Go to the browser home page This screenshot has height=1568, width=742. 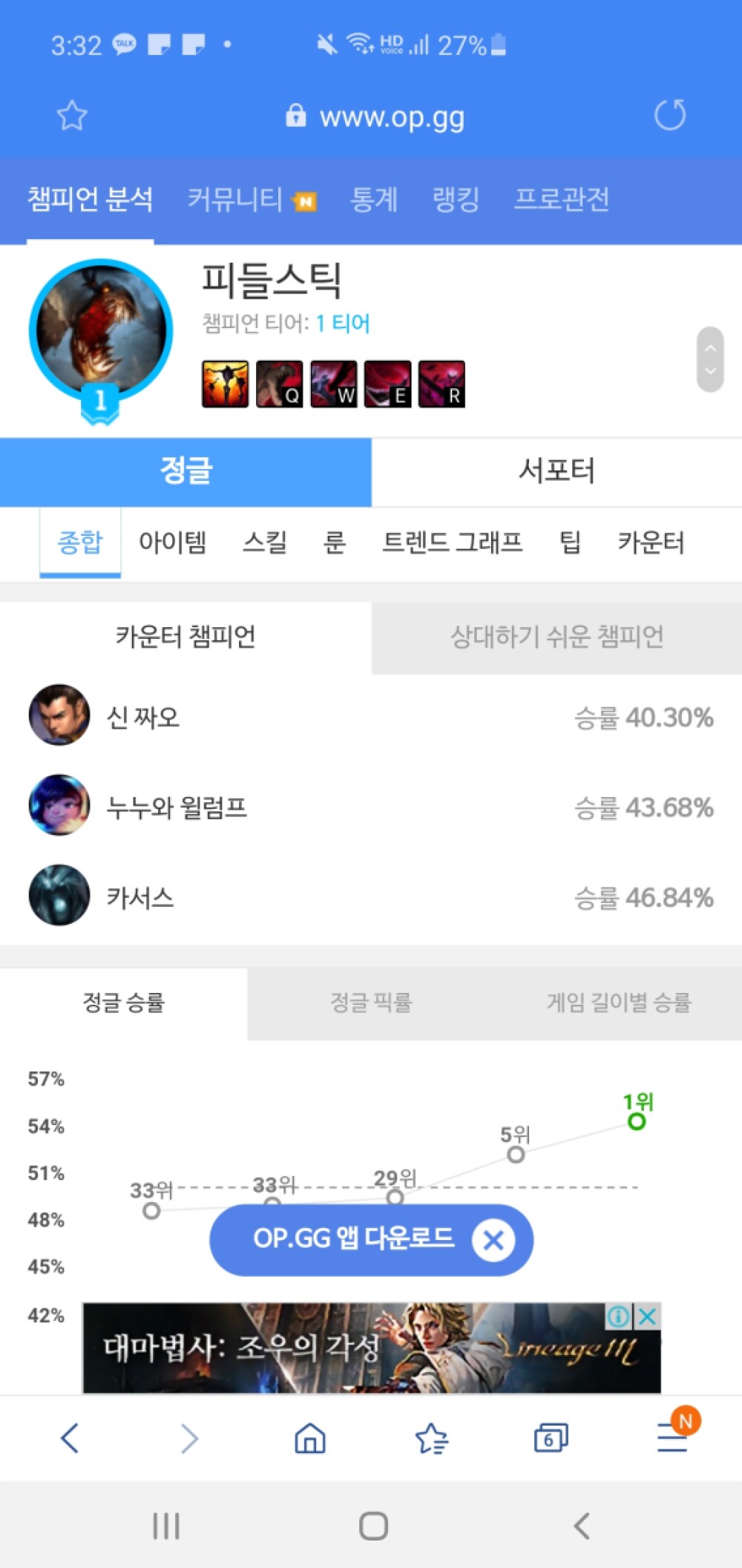point(310,1438)
